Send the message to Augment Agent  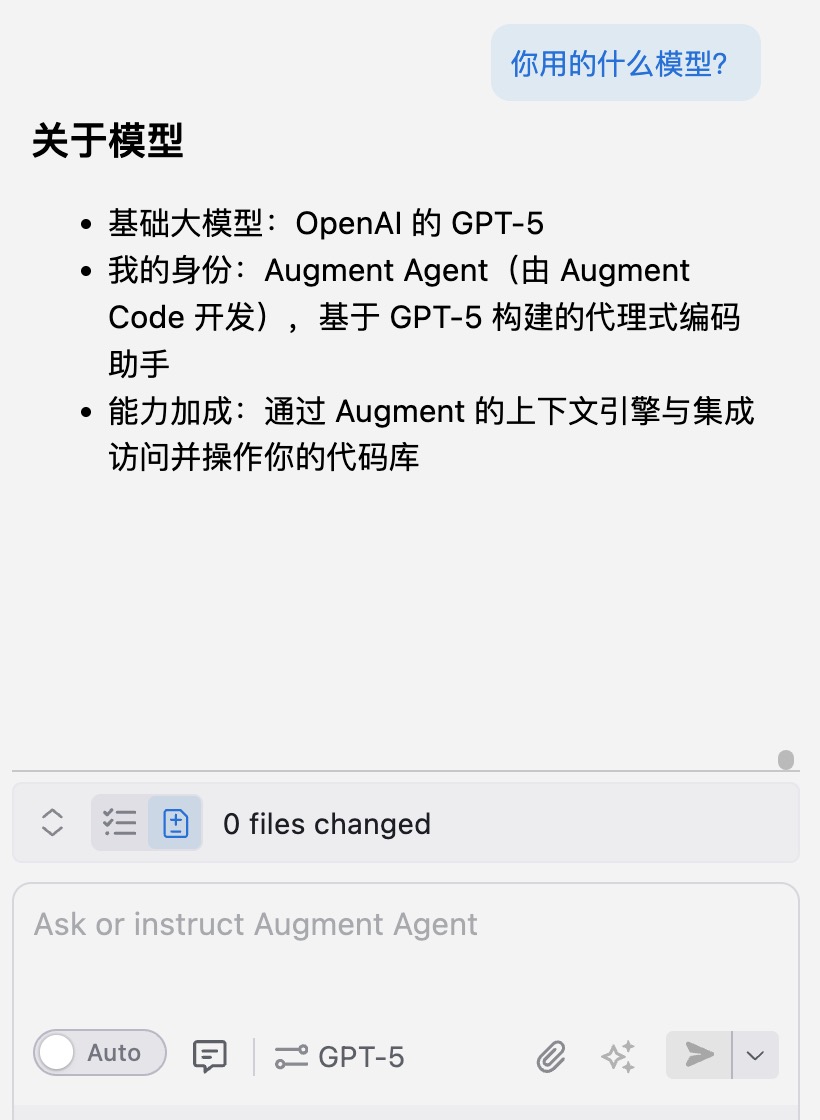tap(699, 1055)
